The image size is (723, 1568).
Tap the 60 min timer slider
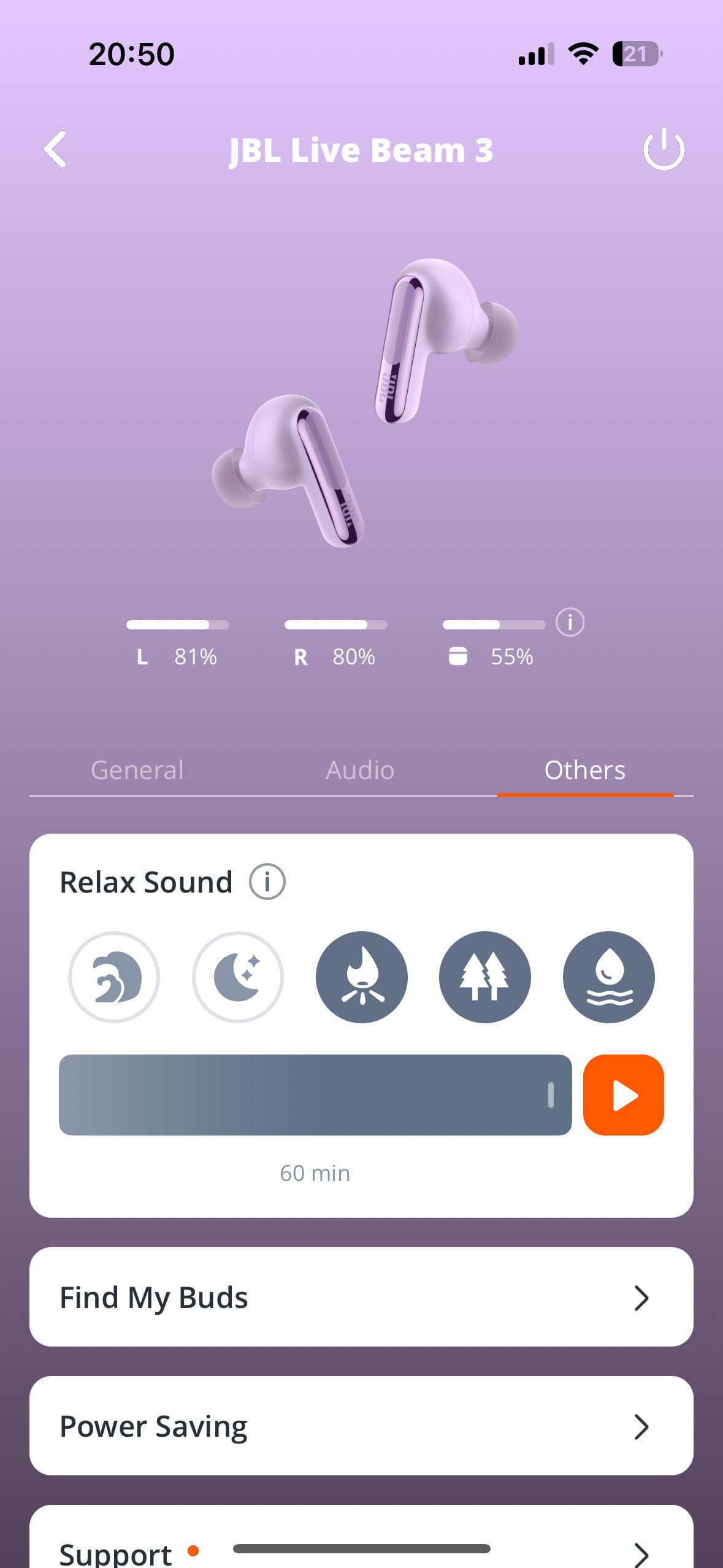point(315,1095)
